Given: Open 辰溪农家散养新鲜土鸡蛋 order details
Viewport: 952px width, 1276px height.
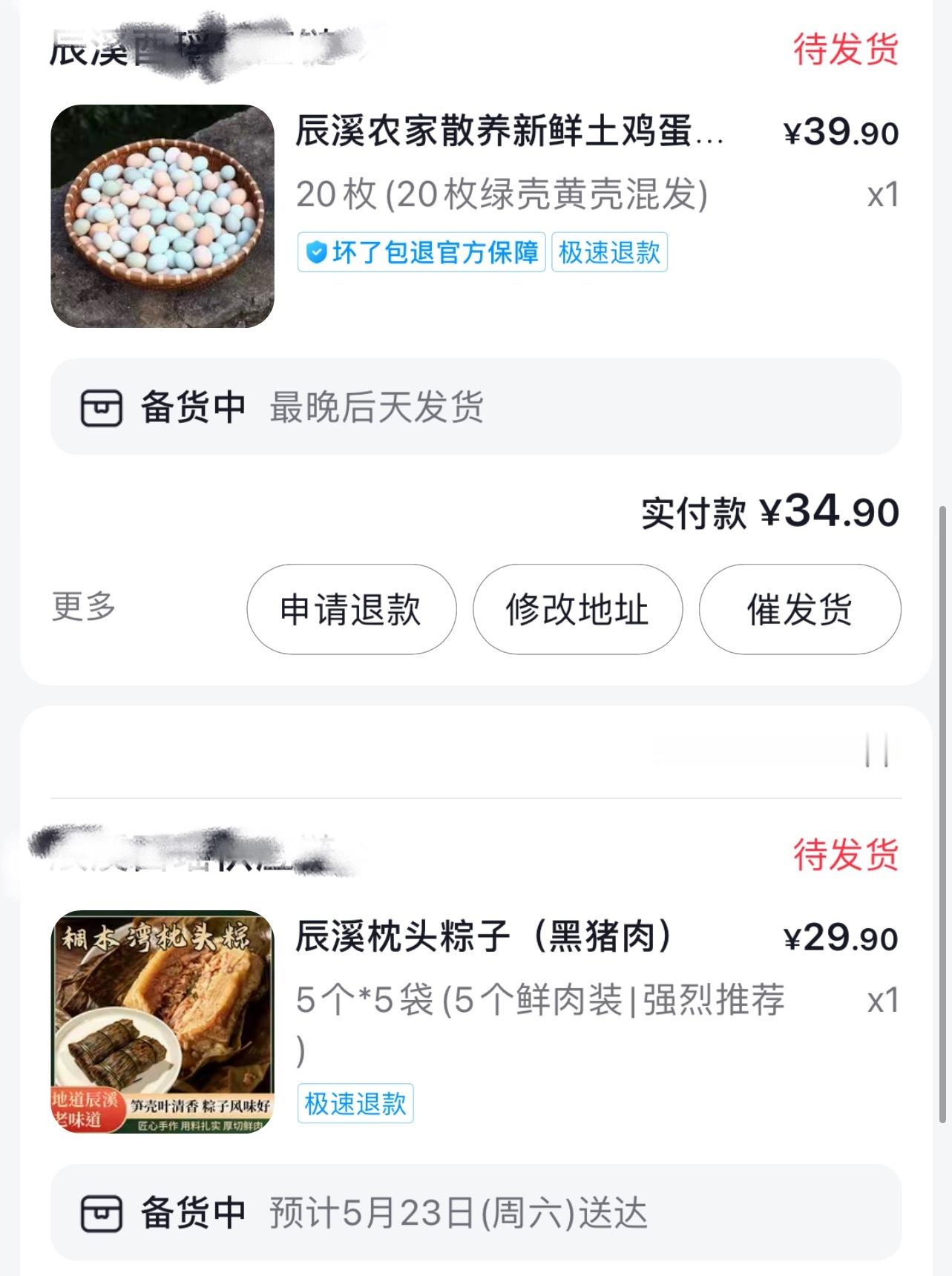Looking at the screenshot, I should (x=509, y=131).
